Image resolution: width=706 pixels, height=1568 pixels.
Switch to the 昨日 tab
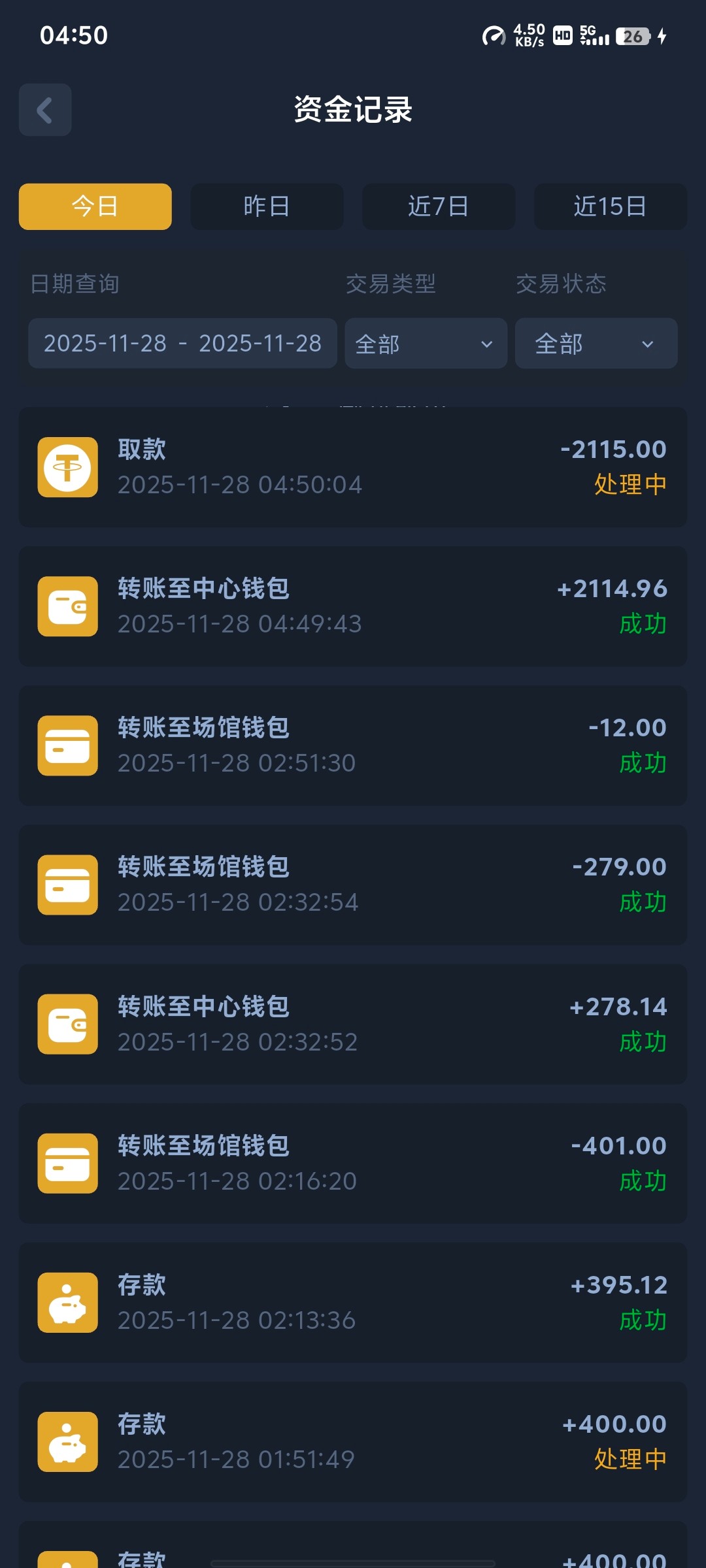pos(267,206)
